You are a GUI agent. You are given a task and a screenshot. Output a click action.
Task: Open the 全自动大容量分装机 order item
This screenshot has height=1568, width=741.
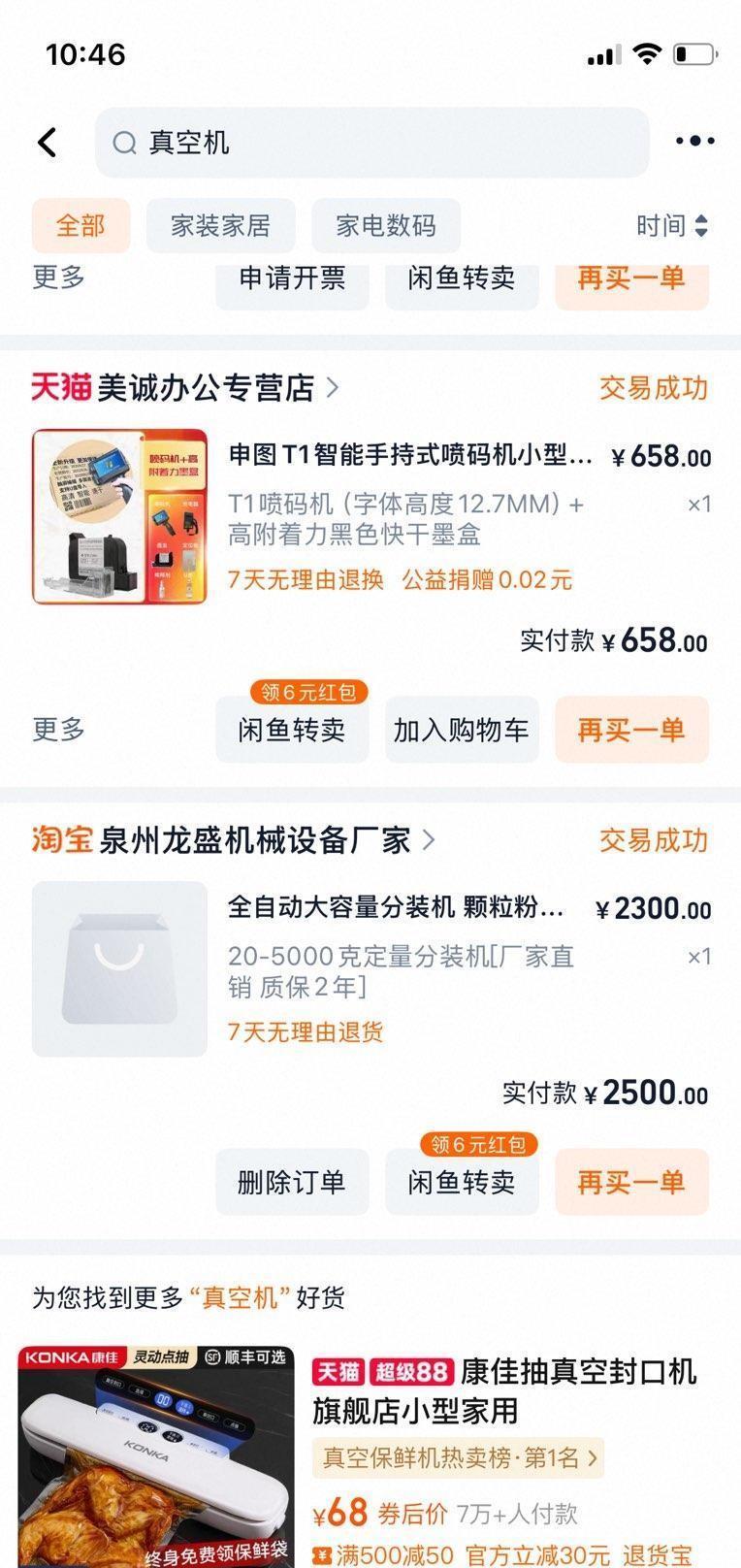click(x=396, y=908)
